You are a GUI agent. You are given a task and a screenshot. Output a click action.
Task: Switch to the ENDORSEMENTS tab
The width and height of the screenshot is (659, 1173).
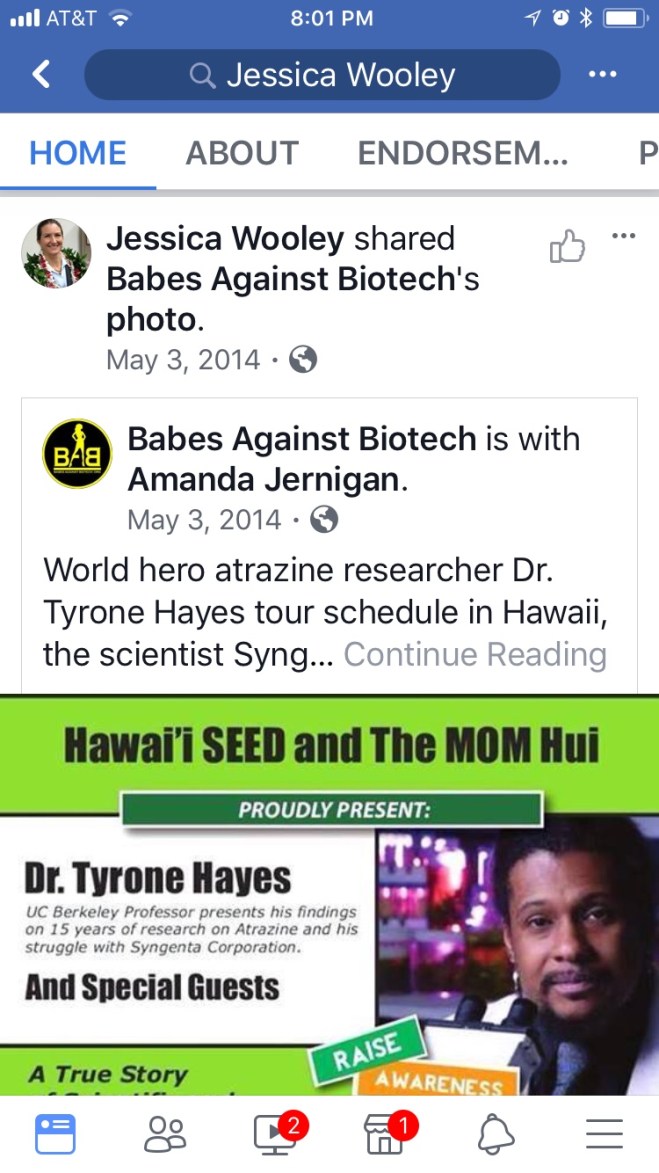pos(462,153)
